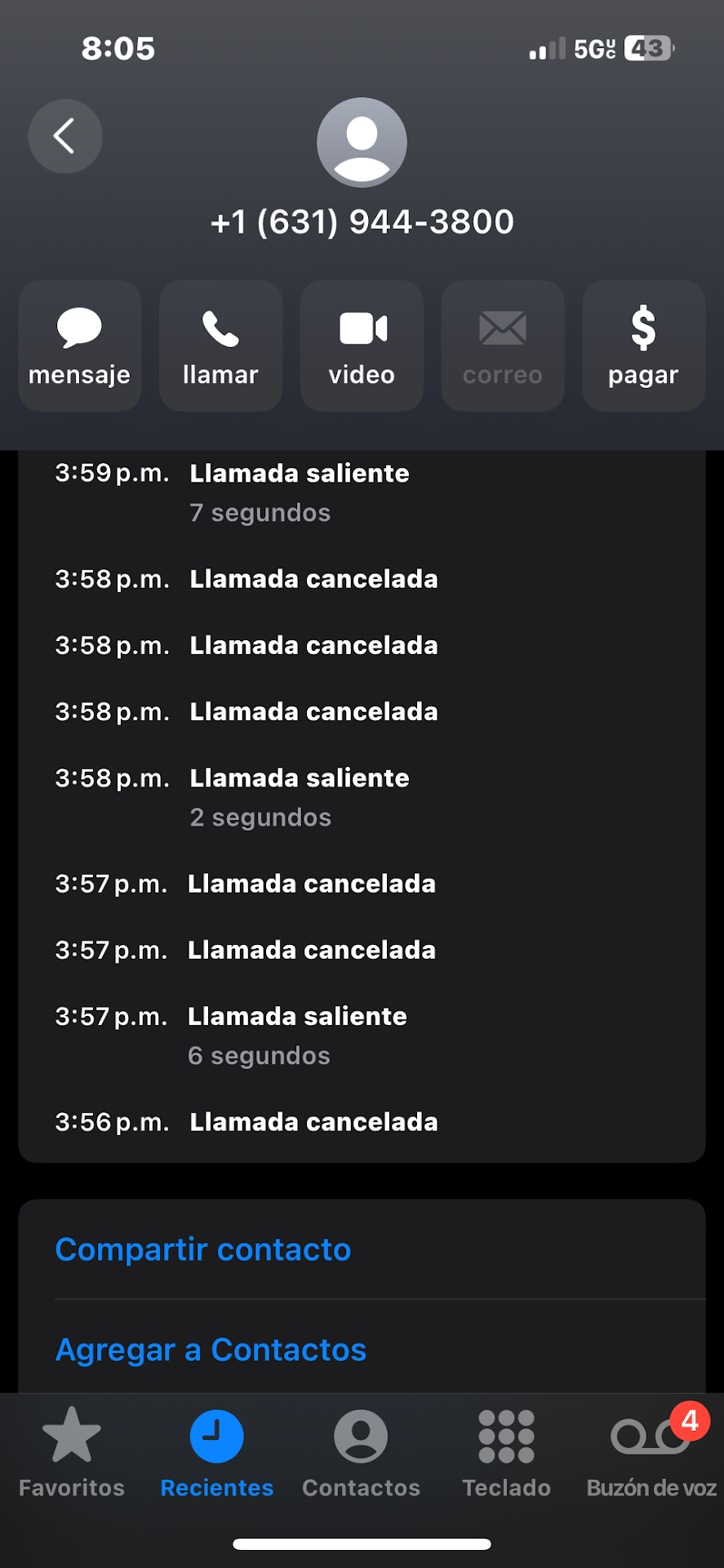Go back using the top-left arrow

tap(65, 136)
